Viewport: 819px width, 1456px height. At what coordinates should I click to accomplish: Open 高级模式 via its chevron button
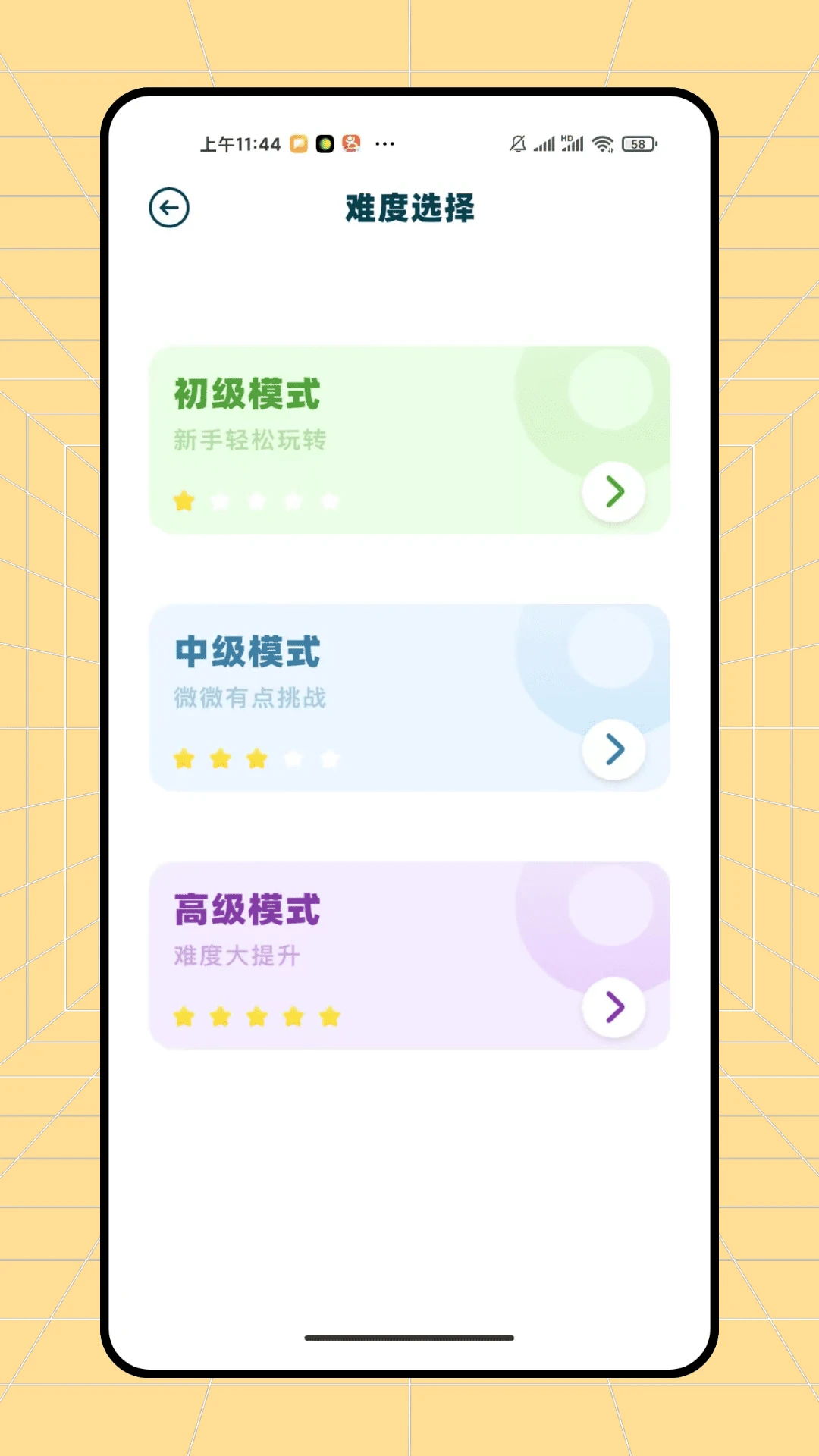pos(613,1006)
